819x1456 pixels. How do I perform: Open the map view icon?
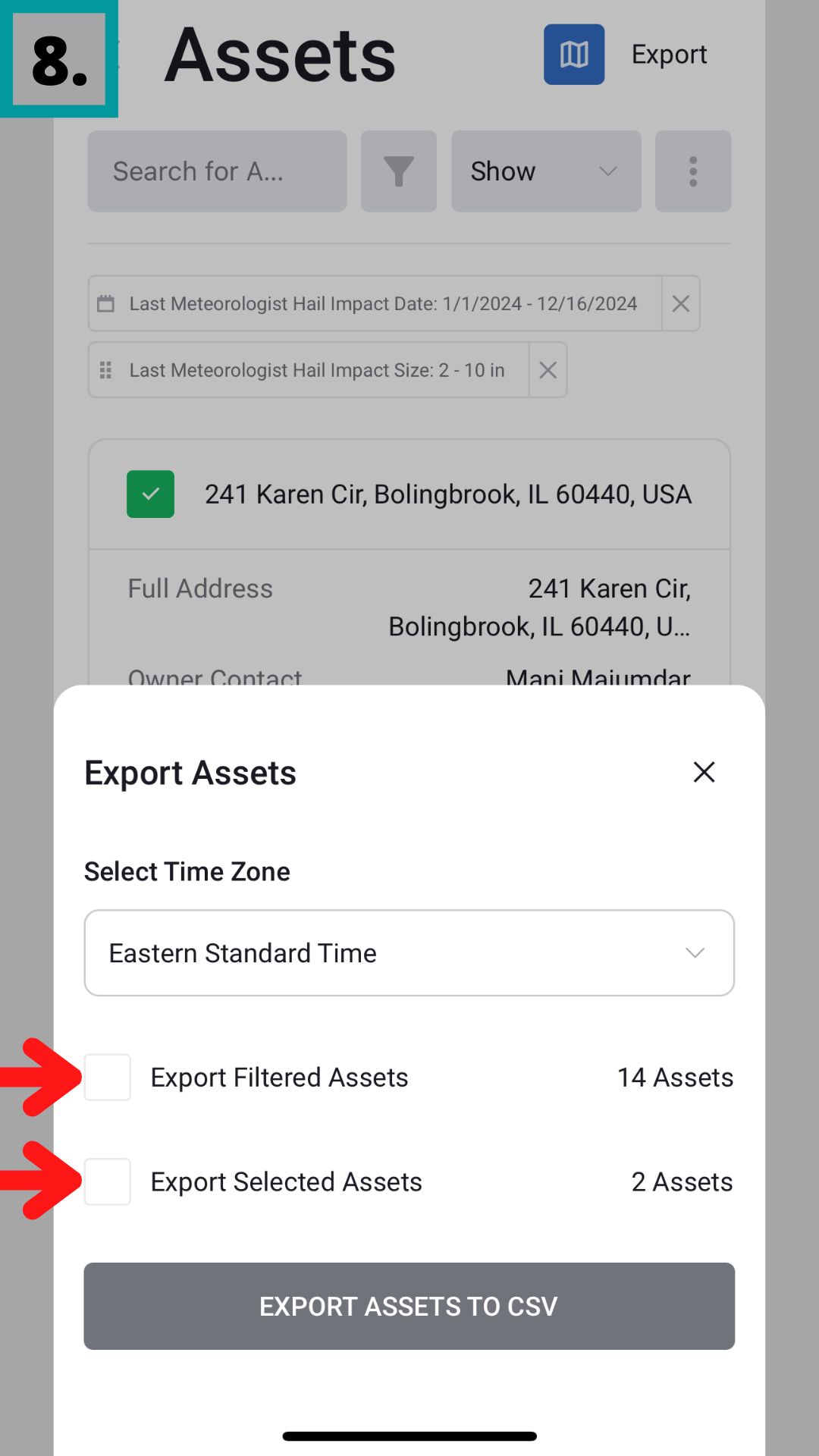click(574, 55)
